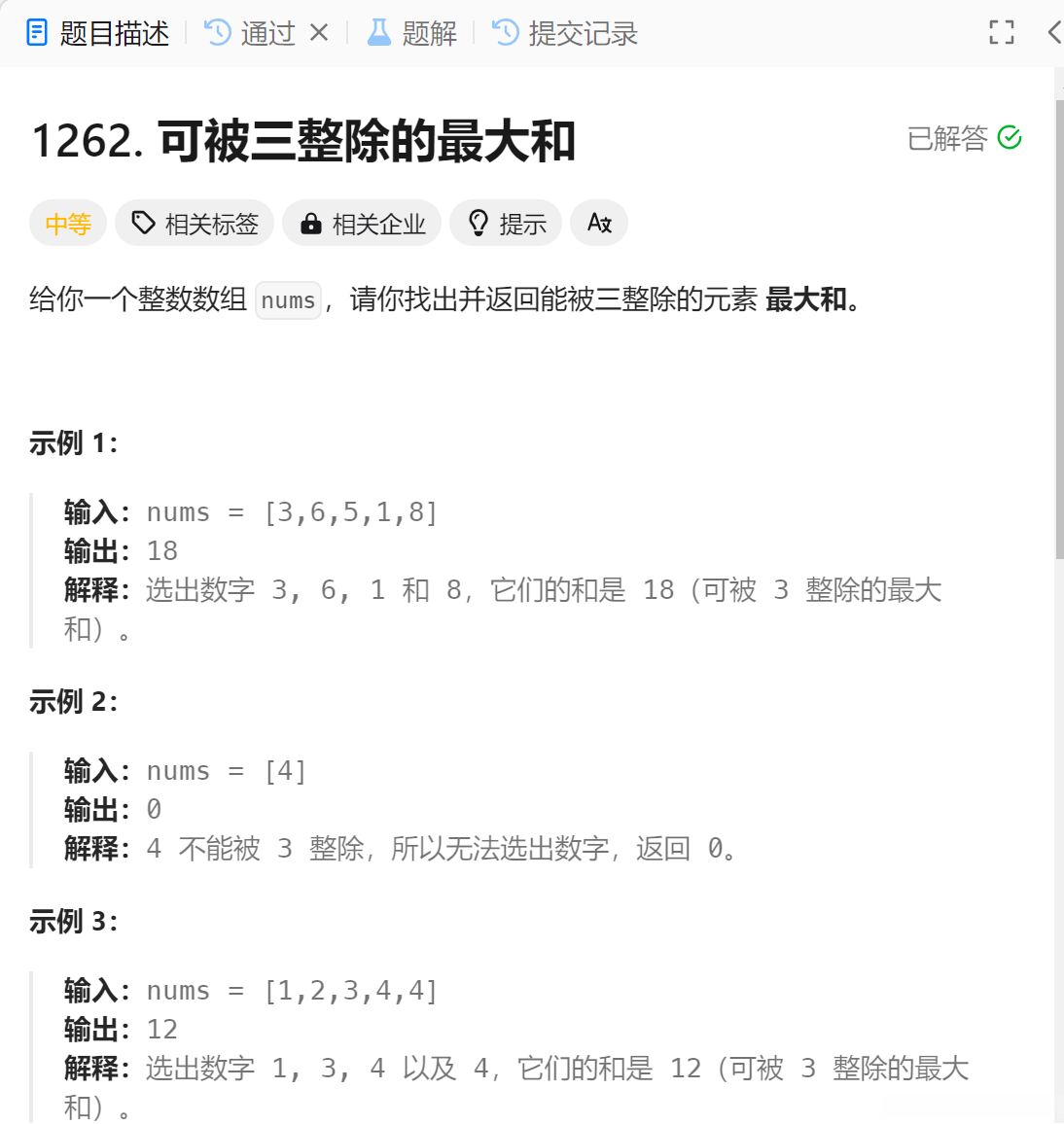1064x1124 pixels.
Task: Select the 题目描述 tab
Action: 97,32
